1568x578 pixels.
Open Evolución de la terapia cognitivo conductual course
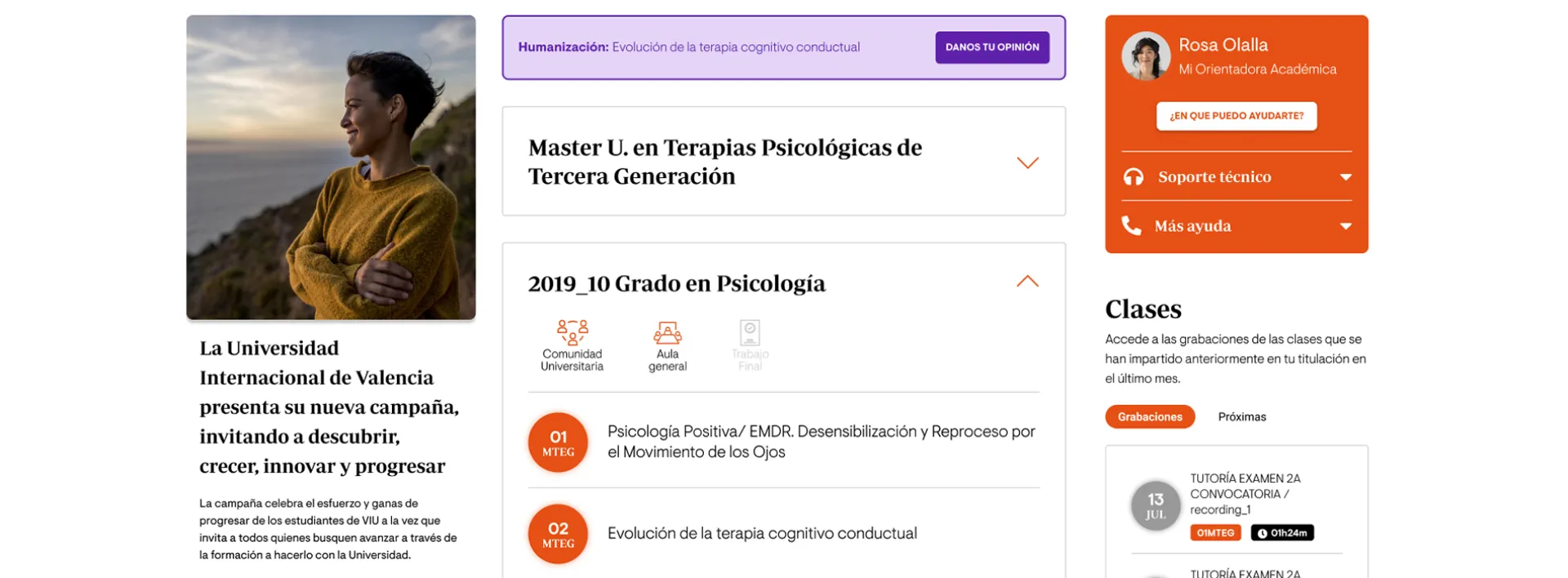[x=761, y=533]
